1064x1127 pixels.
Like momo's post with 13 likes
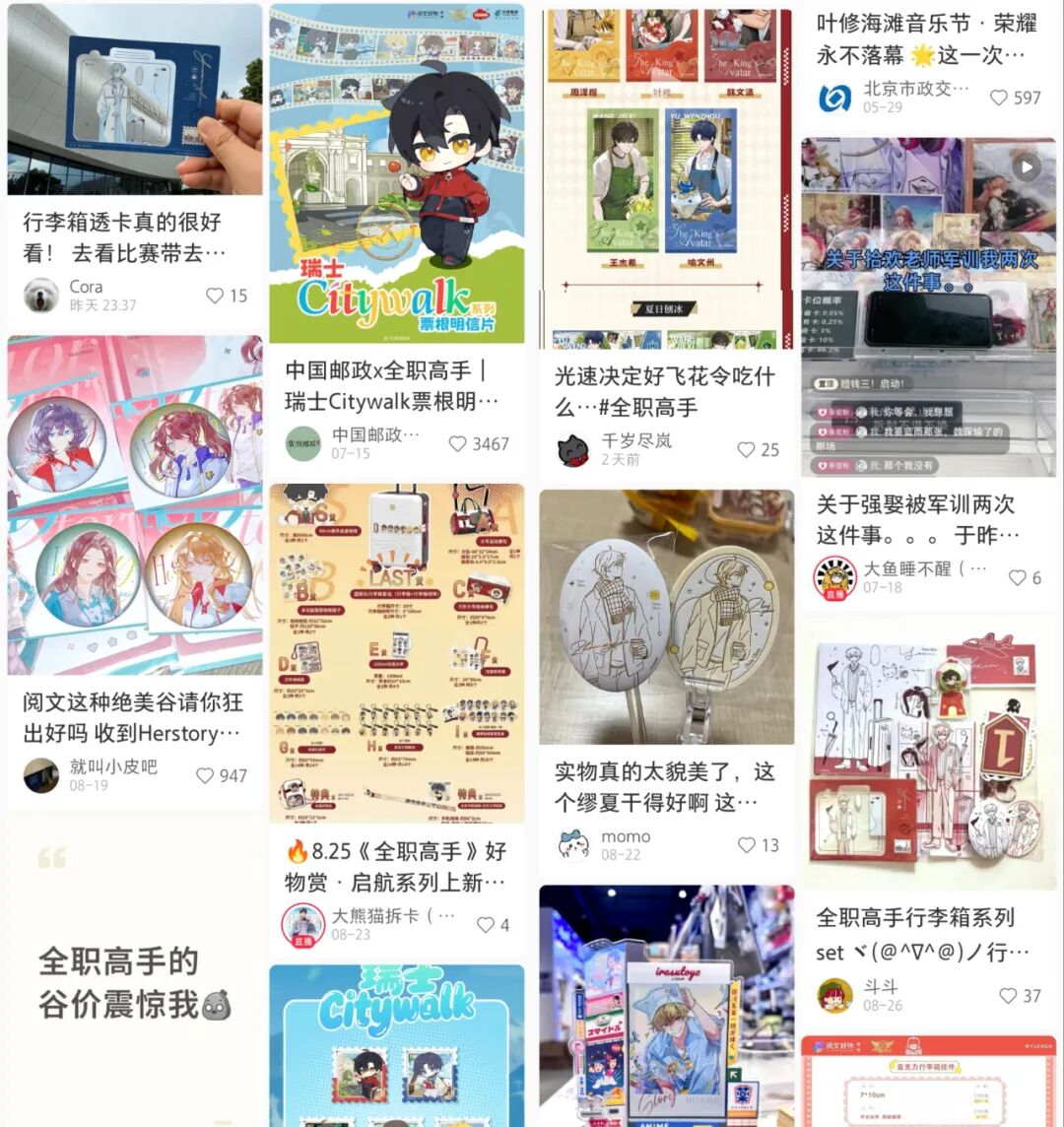pos(747,845)
